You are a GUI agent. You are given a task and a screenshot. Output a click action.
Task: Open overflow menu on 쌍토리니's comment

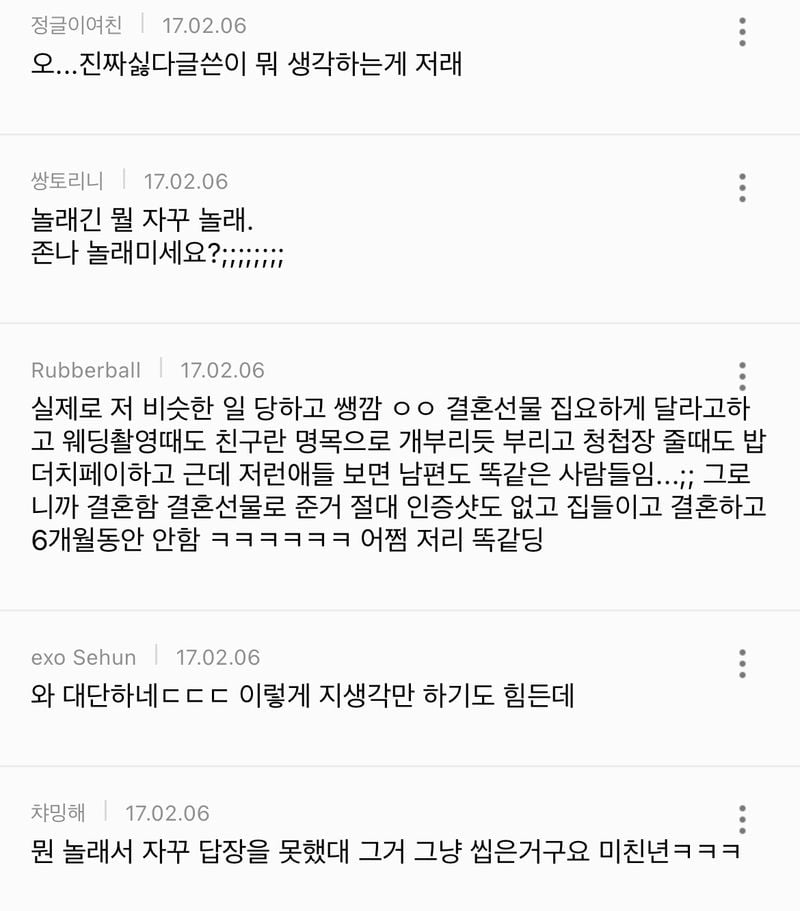(x=742, y=187)
